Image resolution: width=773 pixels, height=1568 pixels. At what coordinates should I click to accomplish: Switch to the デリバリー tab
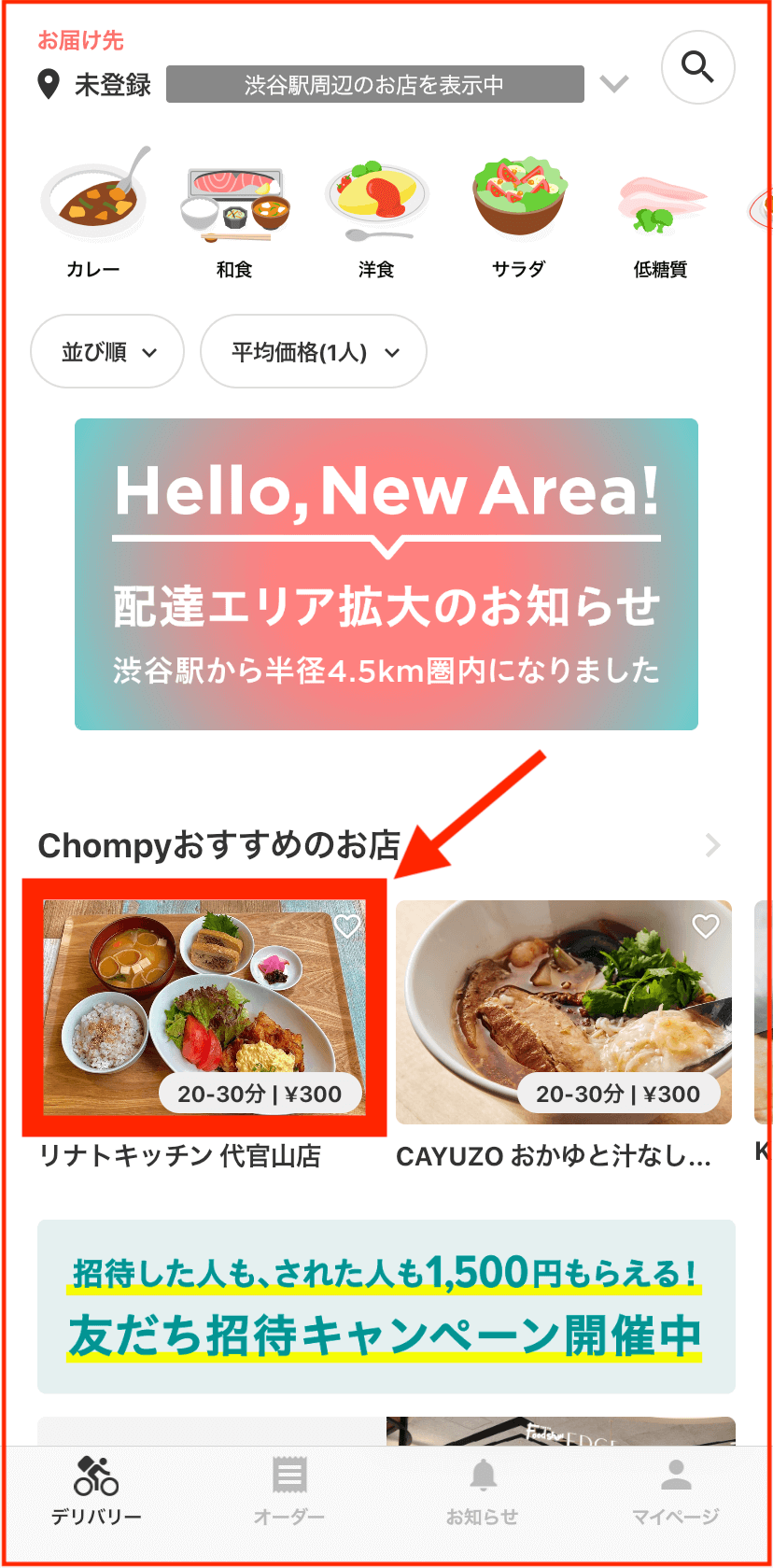coord(96,1490)
